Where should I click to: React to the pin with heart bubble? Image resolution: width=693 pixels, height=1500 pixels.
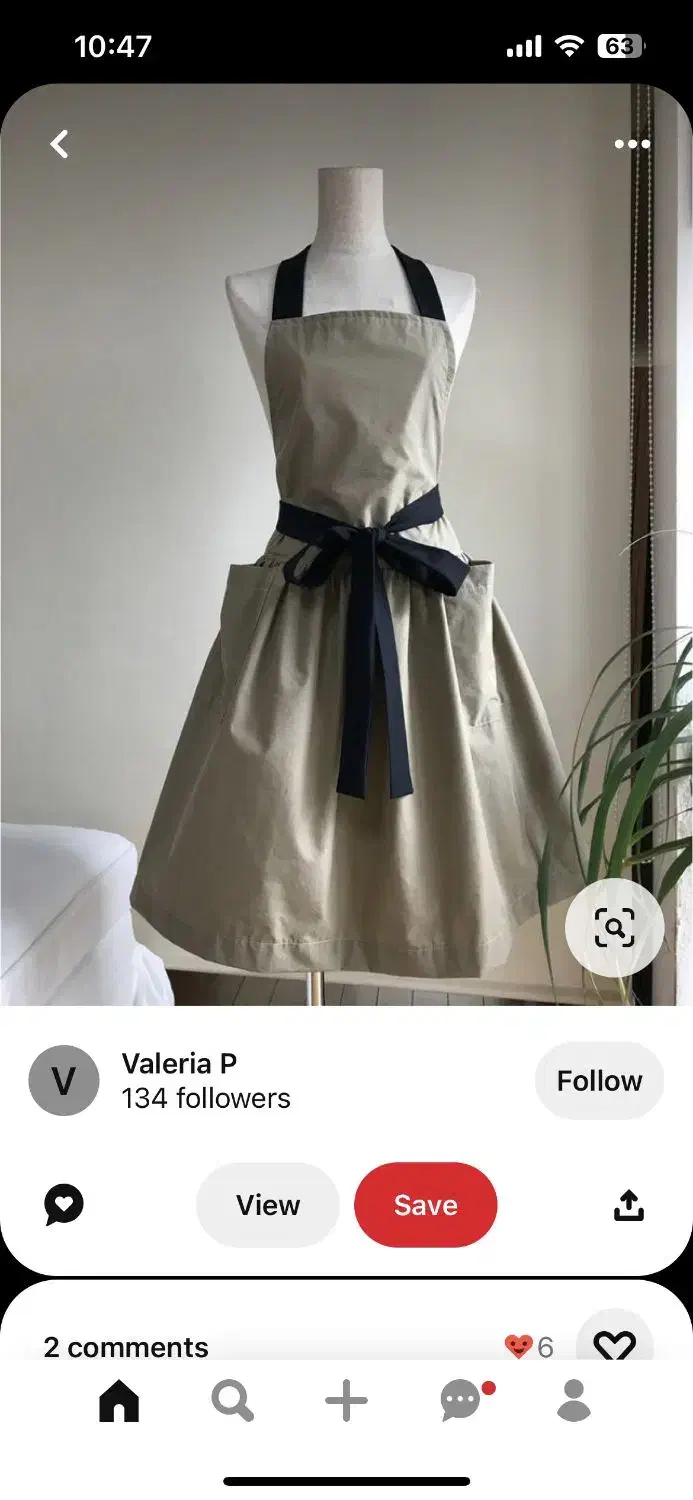click(64, 1205)
